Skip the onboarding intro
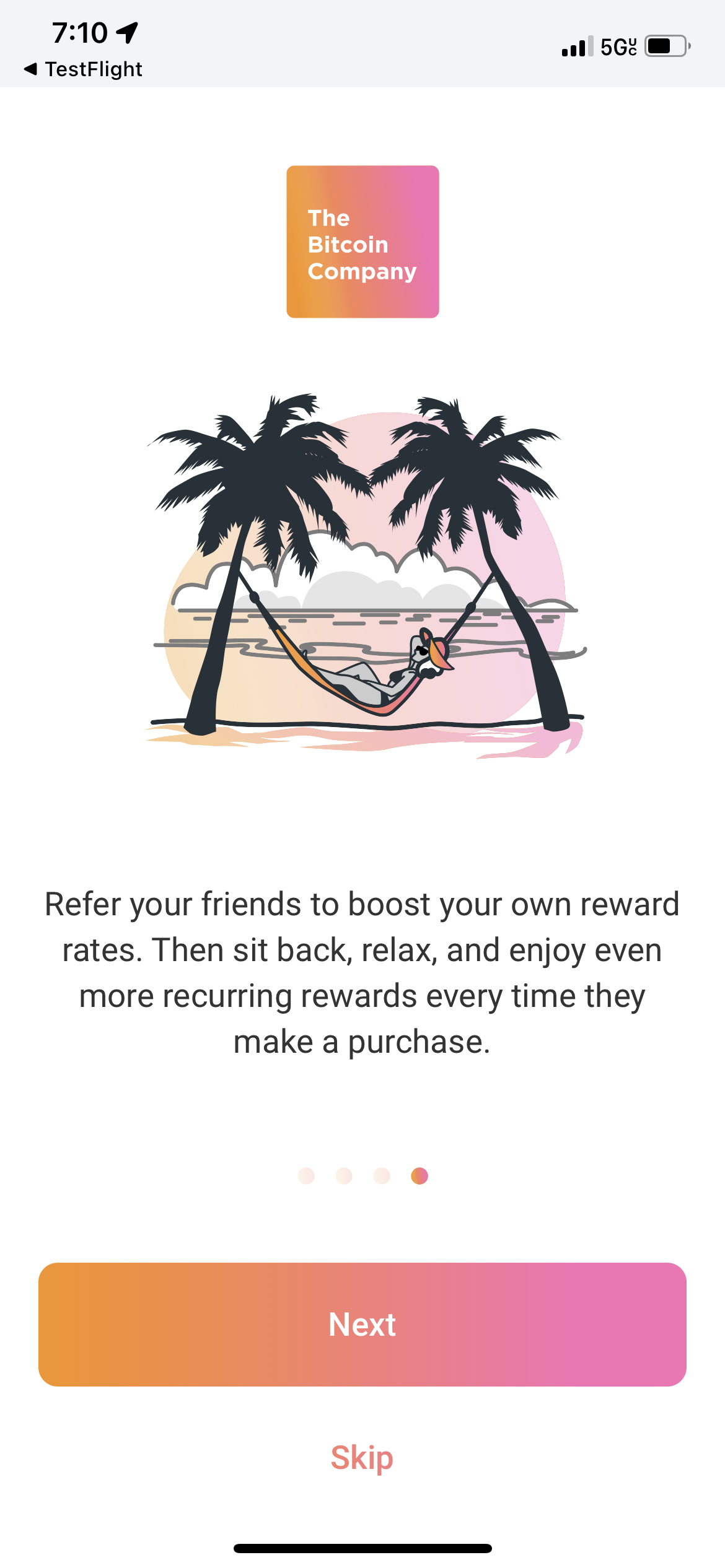Viewport: 725px width, 1568px height. [362, 1457]
